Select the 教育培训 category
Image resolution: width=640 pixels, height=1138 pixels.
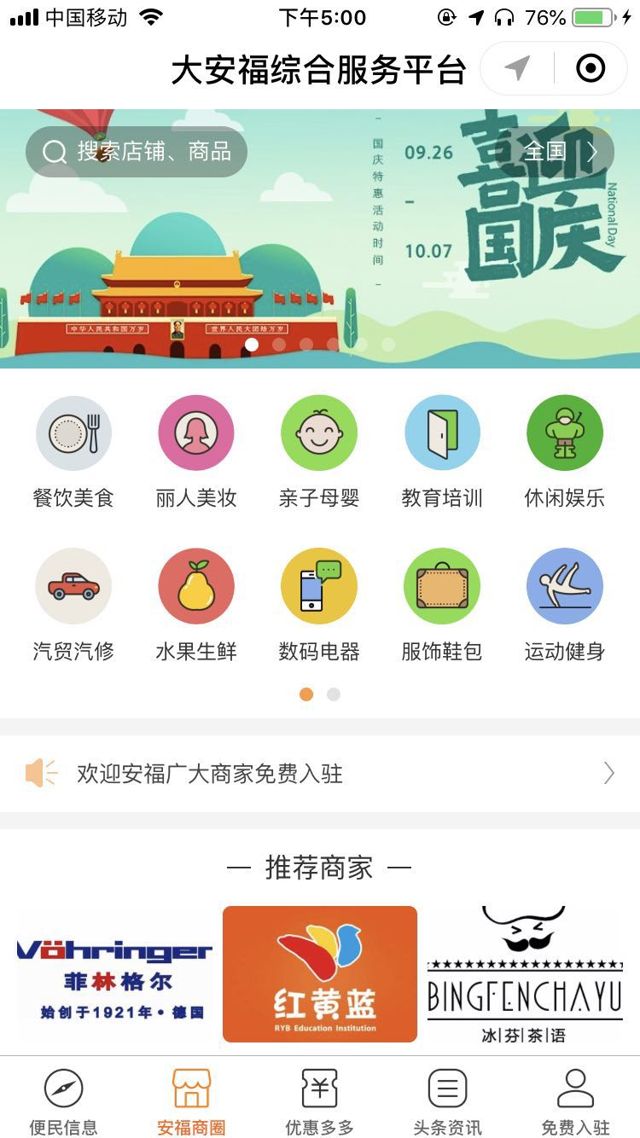(442, 451)
